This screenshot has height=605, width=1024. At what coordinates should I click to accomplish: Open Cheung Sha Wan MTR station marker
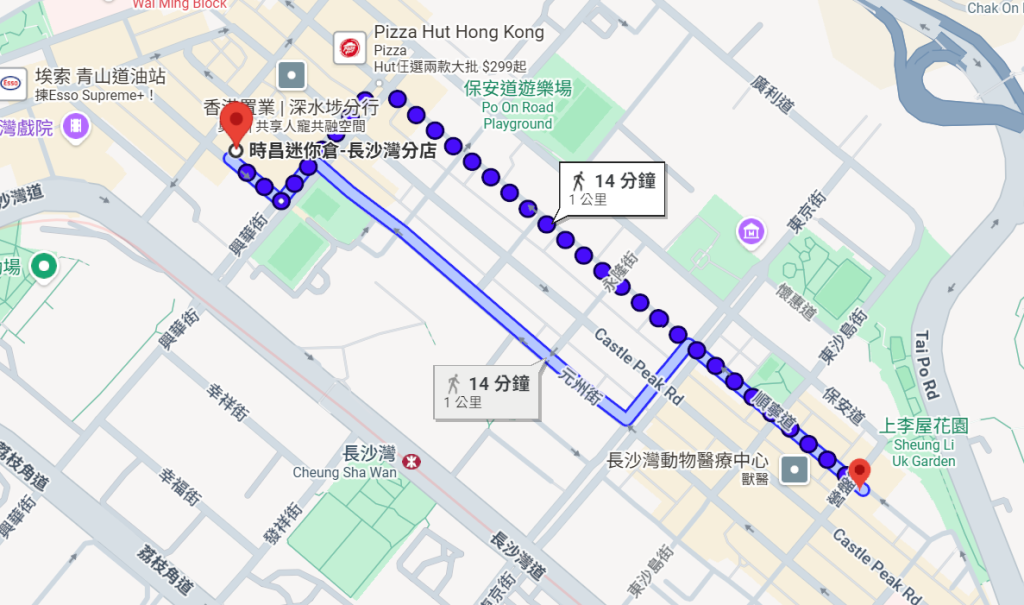[411, 462]
